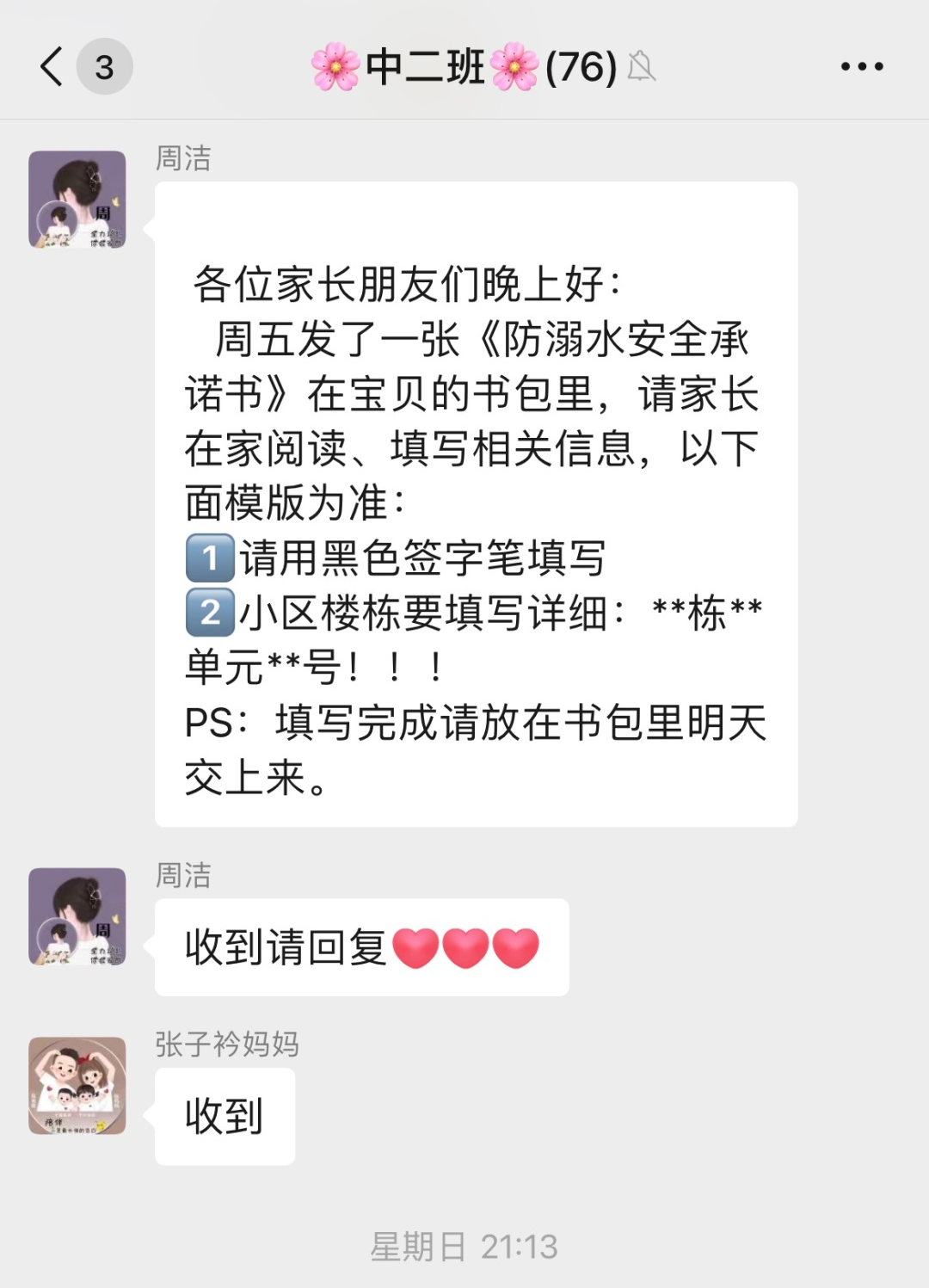This screenshot has width=929, height=1288.
Task: Tap 周洁's avatar beside 收到请回复 message
Action: [x=77, y=916]
